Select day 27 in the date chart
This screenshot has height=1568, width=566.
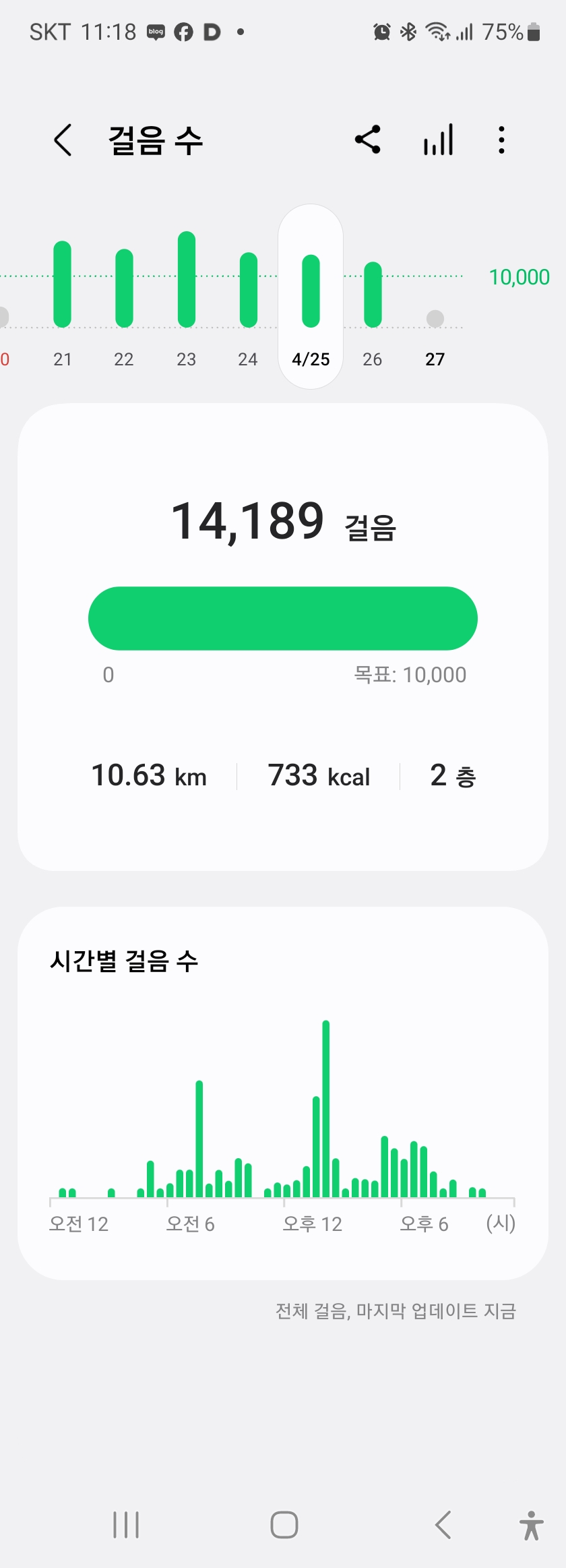[435, 324]
